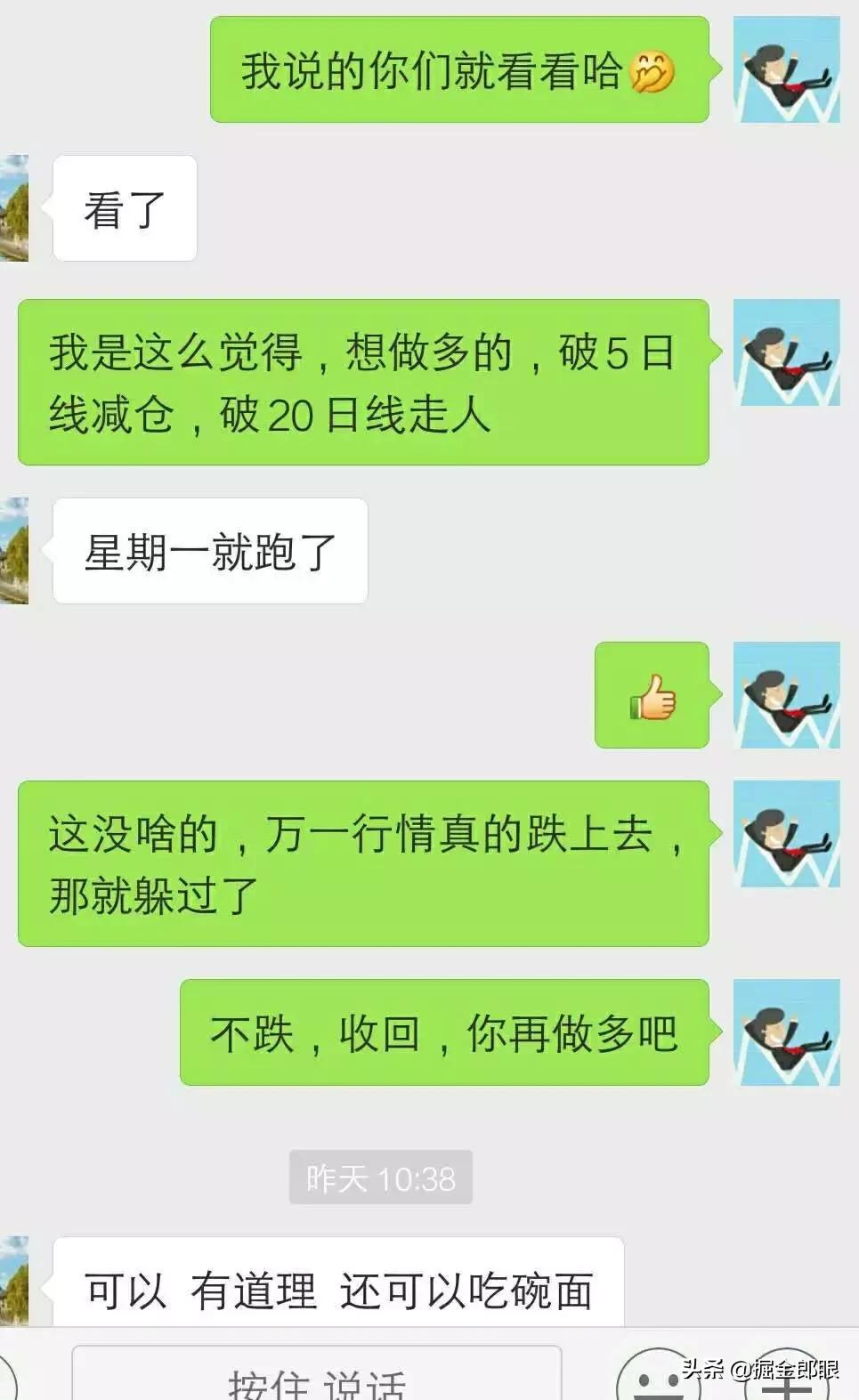The image size is (859, 1400).
Task: Tap the 看了 reply bubble
Action: click(124, 206)
